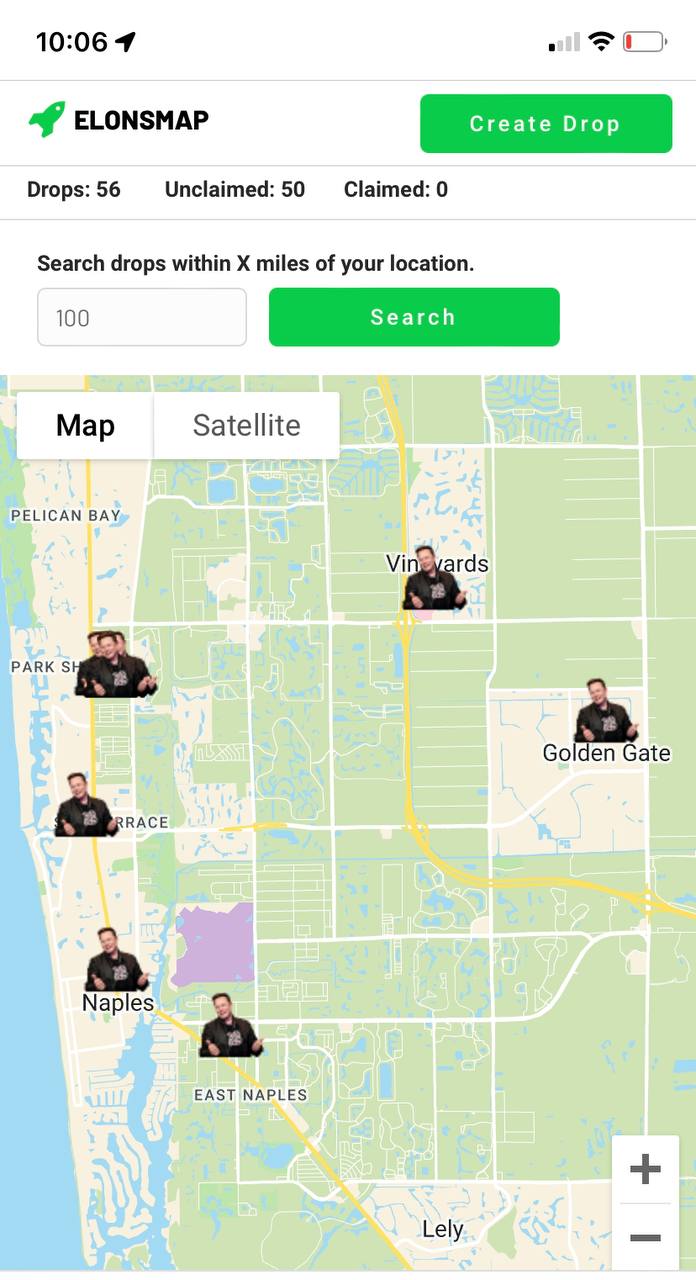The image size is (696, 1280).
Task: Run the drops Search button
Action: pos(414,317)
